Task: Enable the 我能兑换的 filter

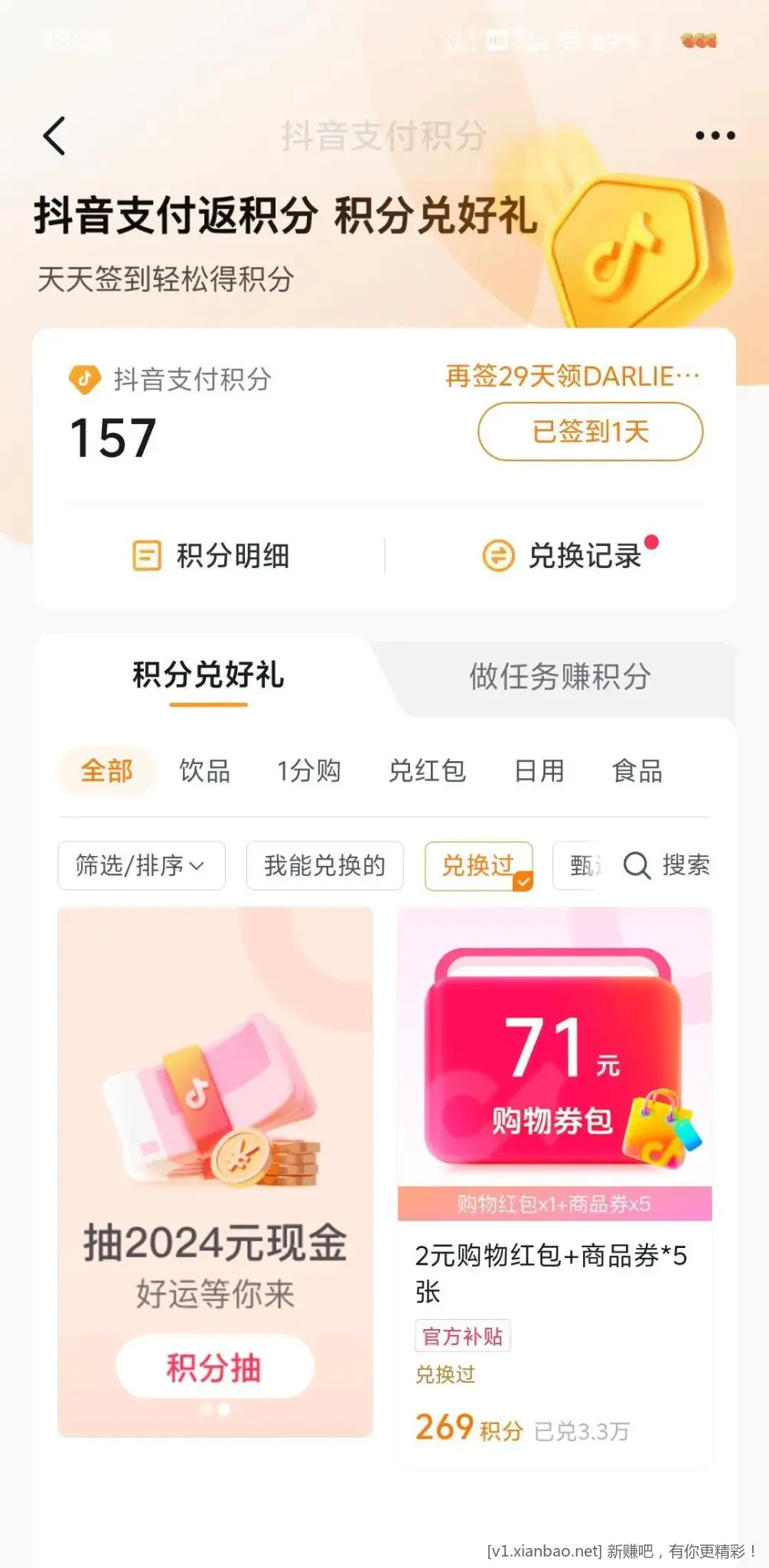Action: 324,866
